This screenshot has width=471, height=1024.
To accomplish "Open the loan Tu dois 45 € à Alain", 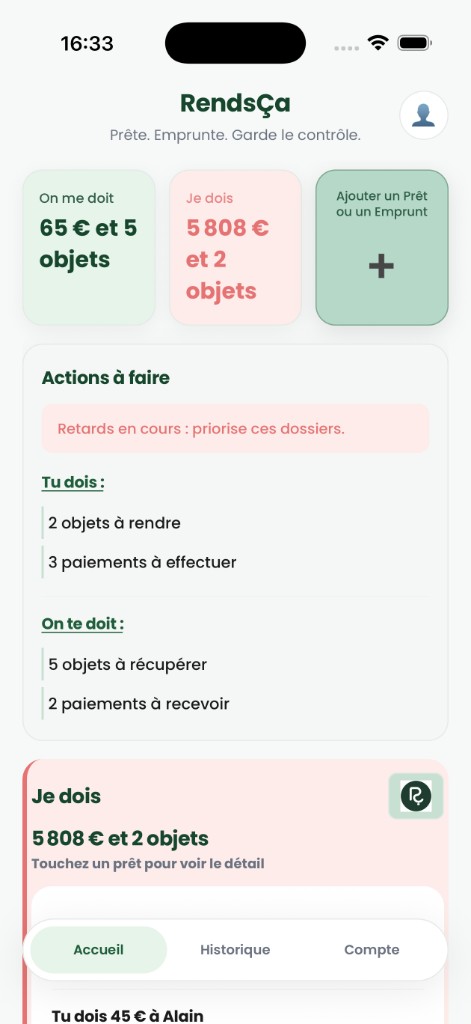I will click(128, 1016).
